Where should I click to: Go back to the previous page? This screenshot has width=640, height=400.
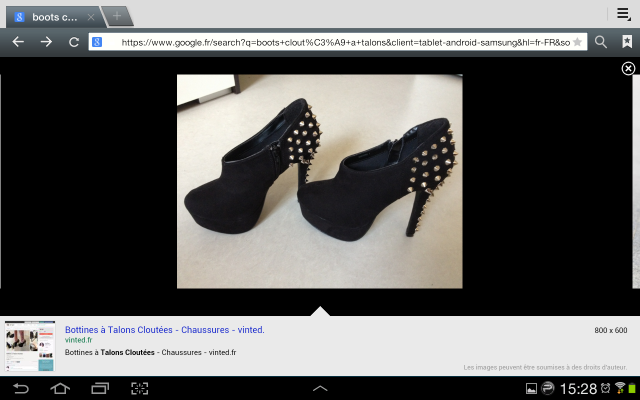17,42
